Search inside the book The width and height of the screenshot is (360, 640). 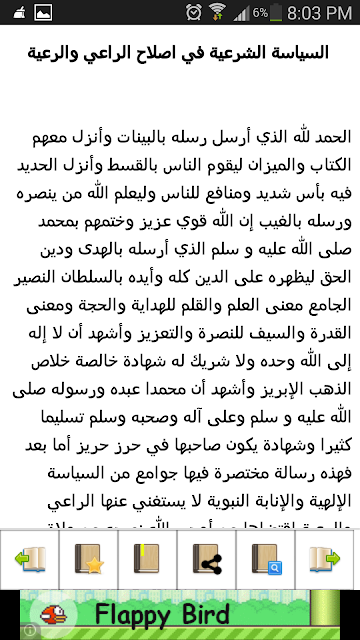266,559
